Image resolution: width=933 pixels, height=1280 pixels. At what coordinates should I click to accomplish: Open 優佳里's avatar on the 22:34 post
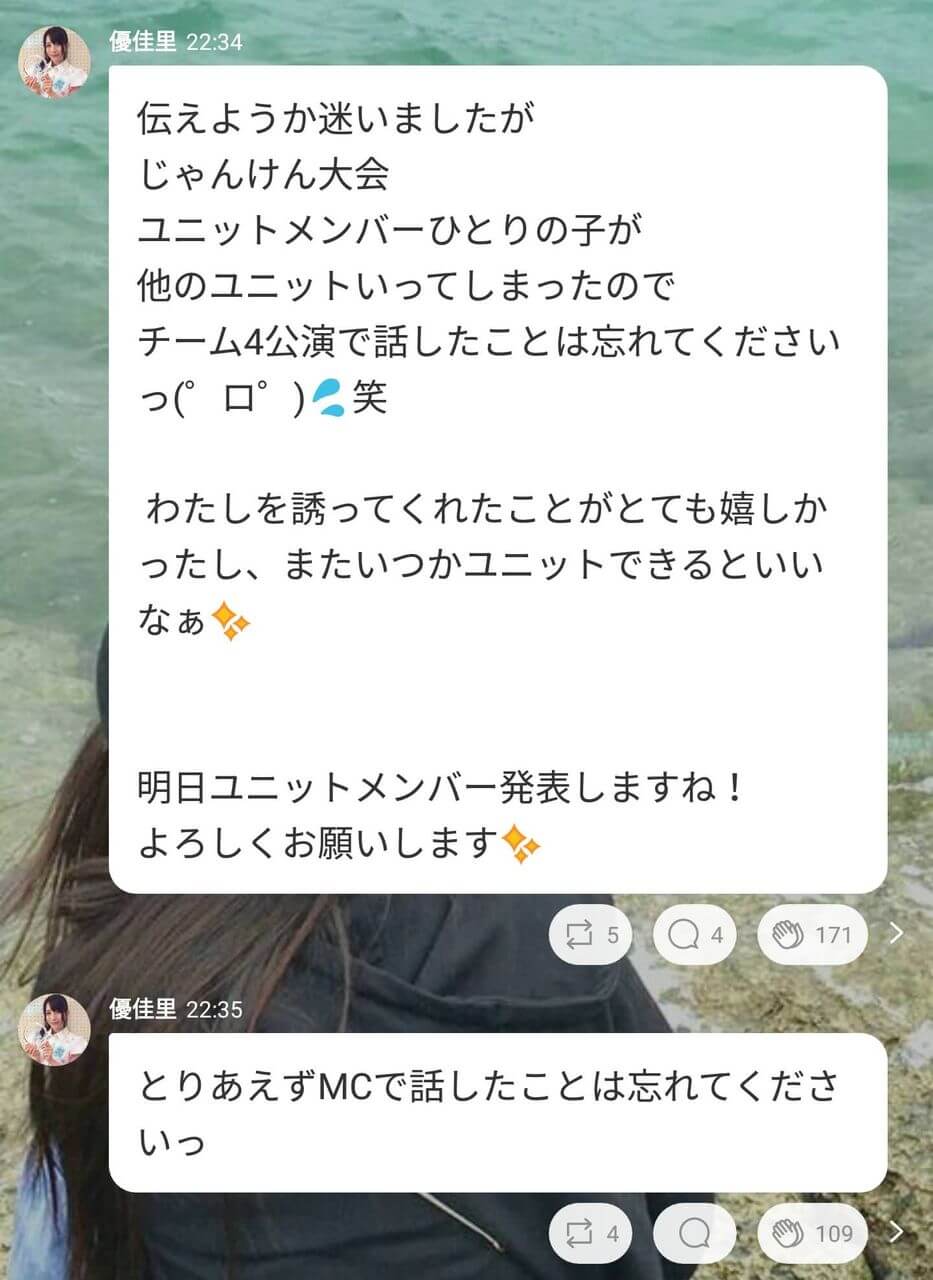pos(54,62)
